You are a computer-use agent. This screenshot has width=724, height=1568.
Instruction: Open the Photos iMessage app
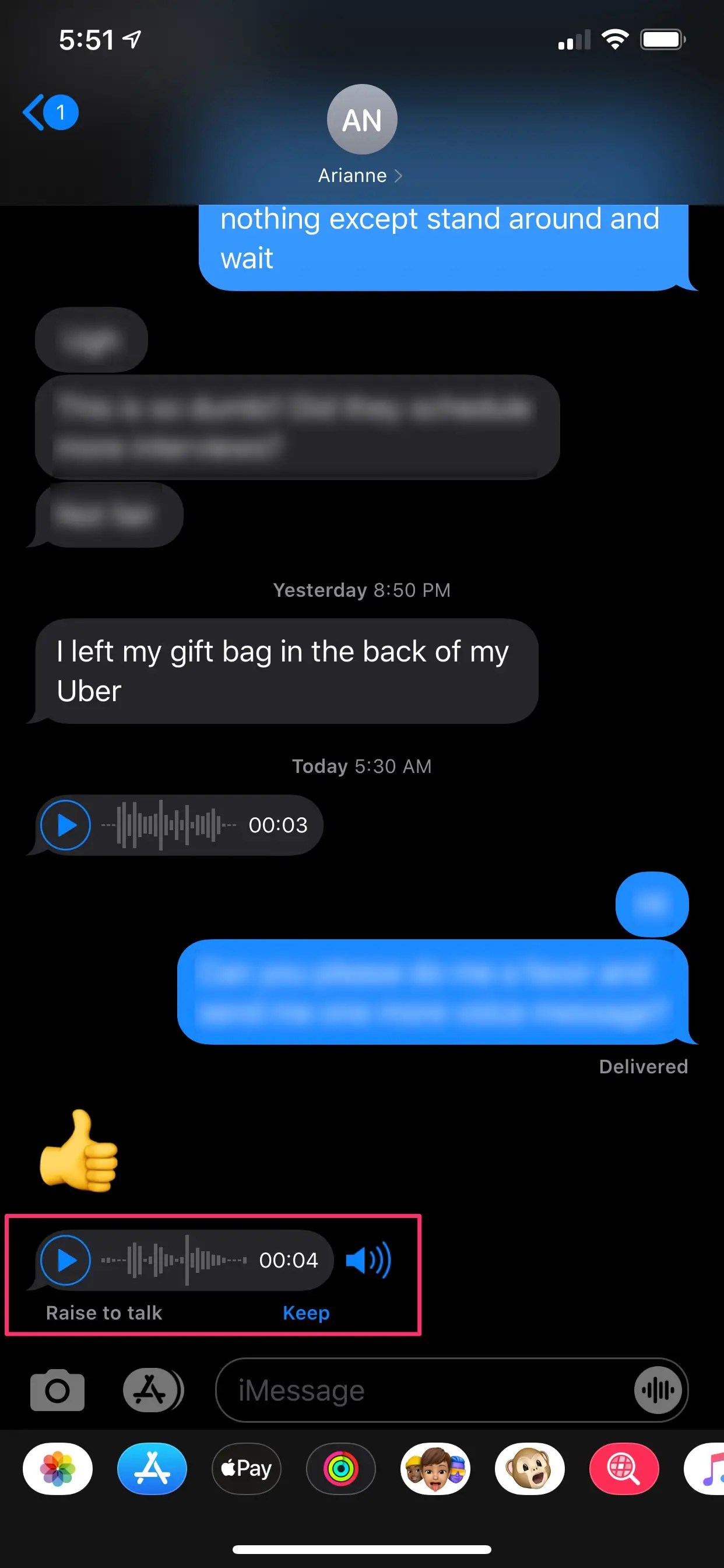(58, 1469)
